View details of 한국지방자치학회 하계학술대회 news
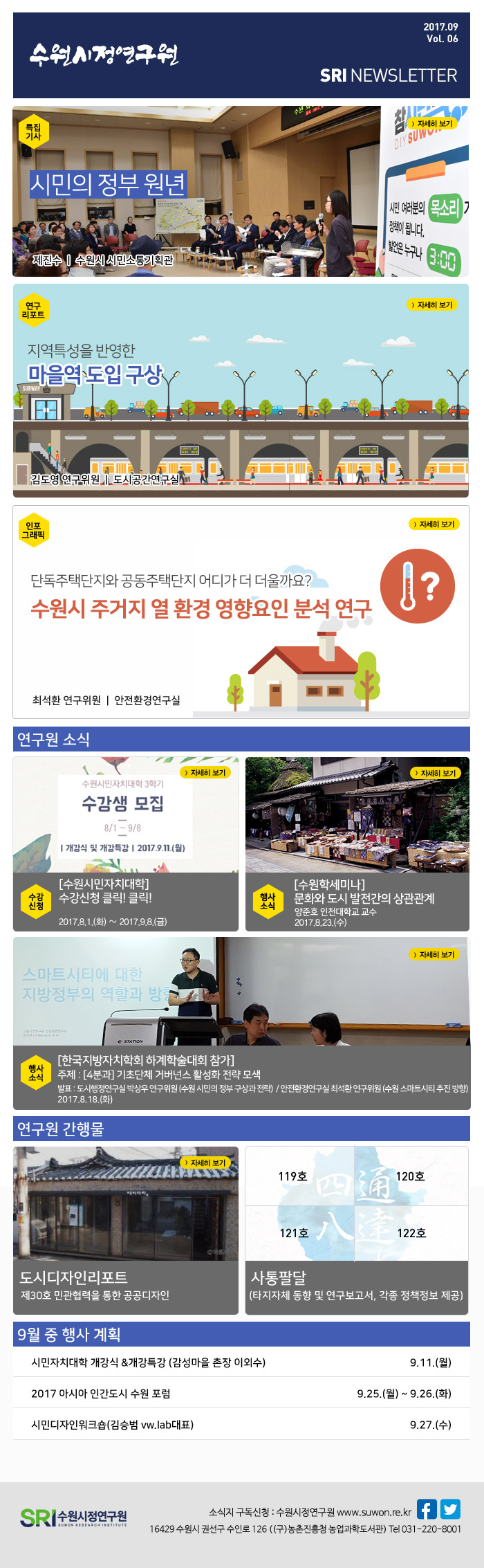The height and width of the screenshot is (1568, 484). click(x=434, y=954)
